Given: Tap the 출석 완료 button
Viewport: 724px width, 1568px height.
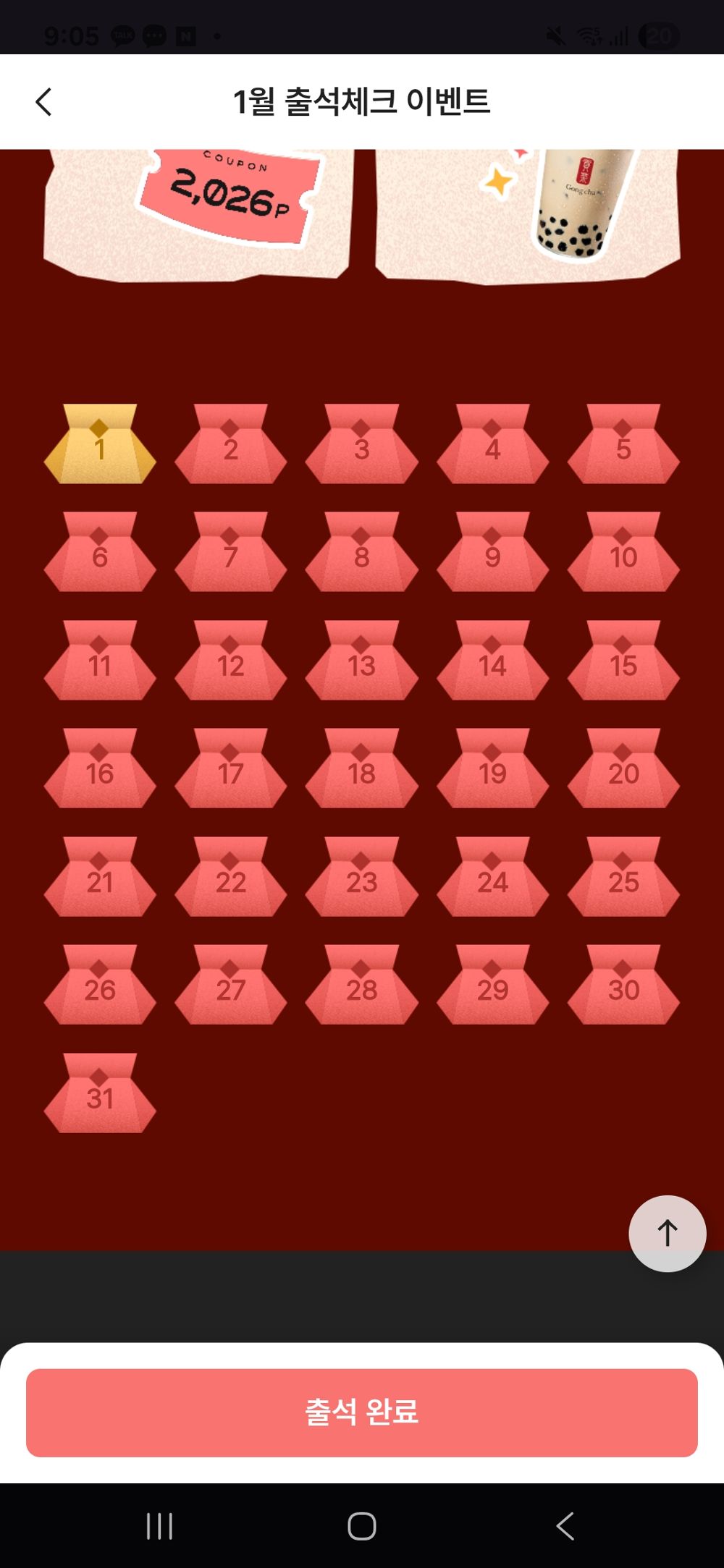Looking at the screenshot, I should coord(362,1412).
